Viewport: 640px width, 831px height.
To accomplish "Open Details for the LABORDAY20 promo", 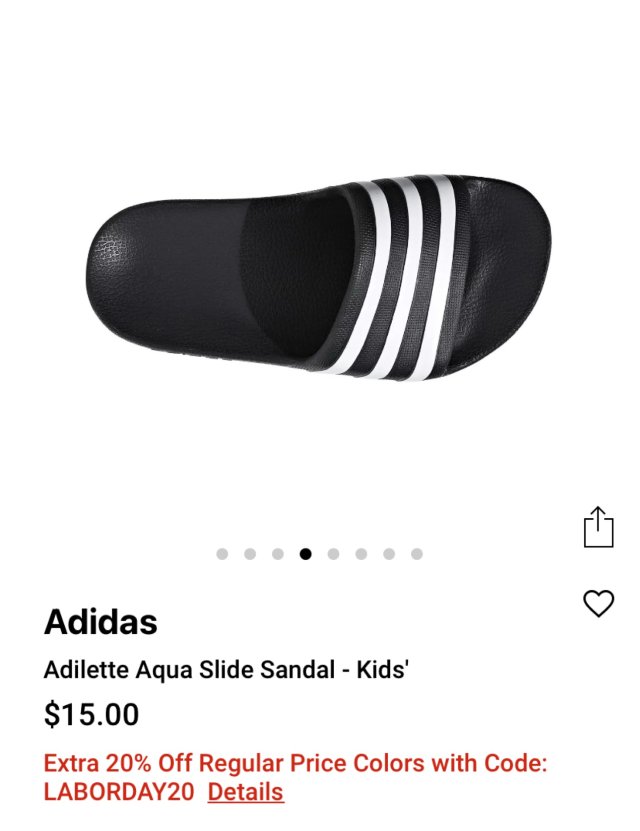I will tap(245, 792).
